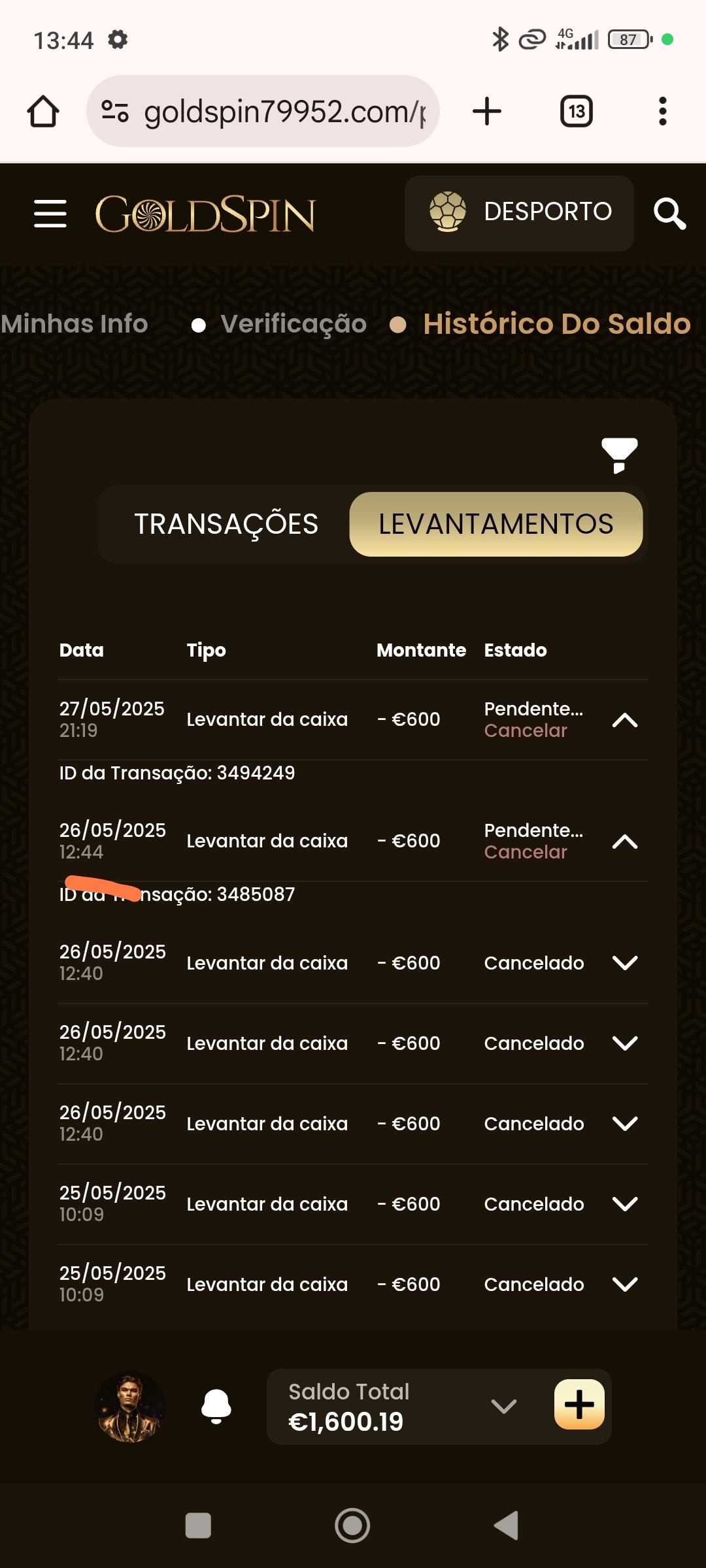Screen dimensions: 706x1568
Task: Go back with the system back button
Action: click(507, 1526)
